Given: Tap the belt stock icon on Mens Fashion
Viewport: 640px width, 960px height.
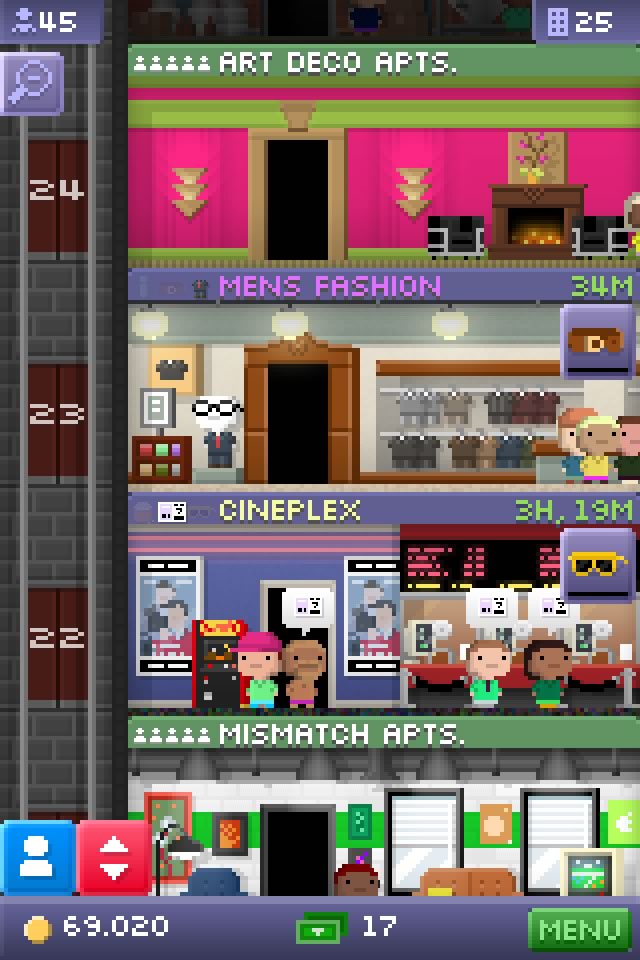Looking at the screenshot, I should click(x=597, y=341).
